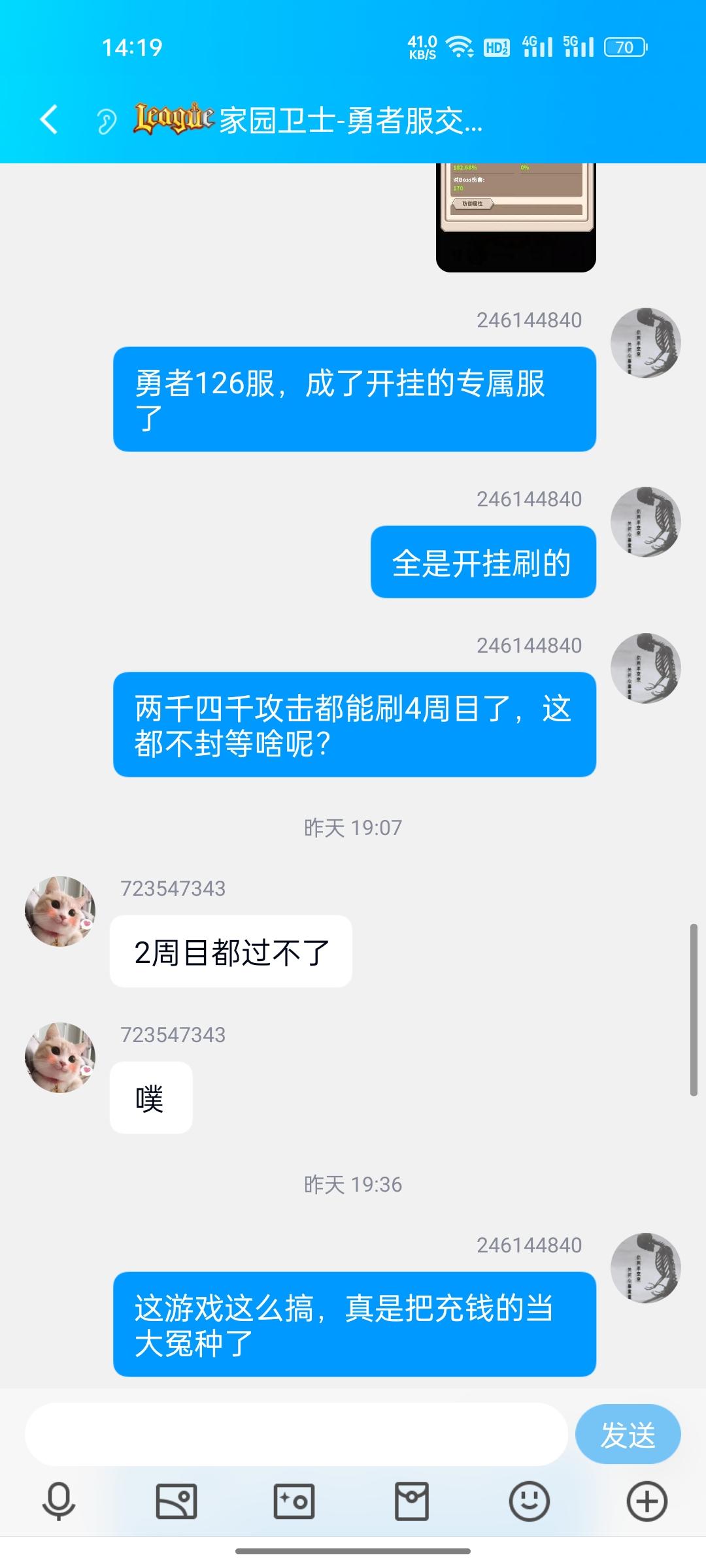Record a voice message with the microphone
This screenshot has width=706, height=1568.
tap(59, 1501)
